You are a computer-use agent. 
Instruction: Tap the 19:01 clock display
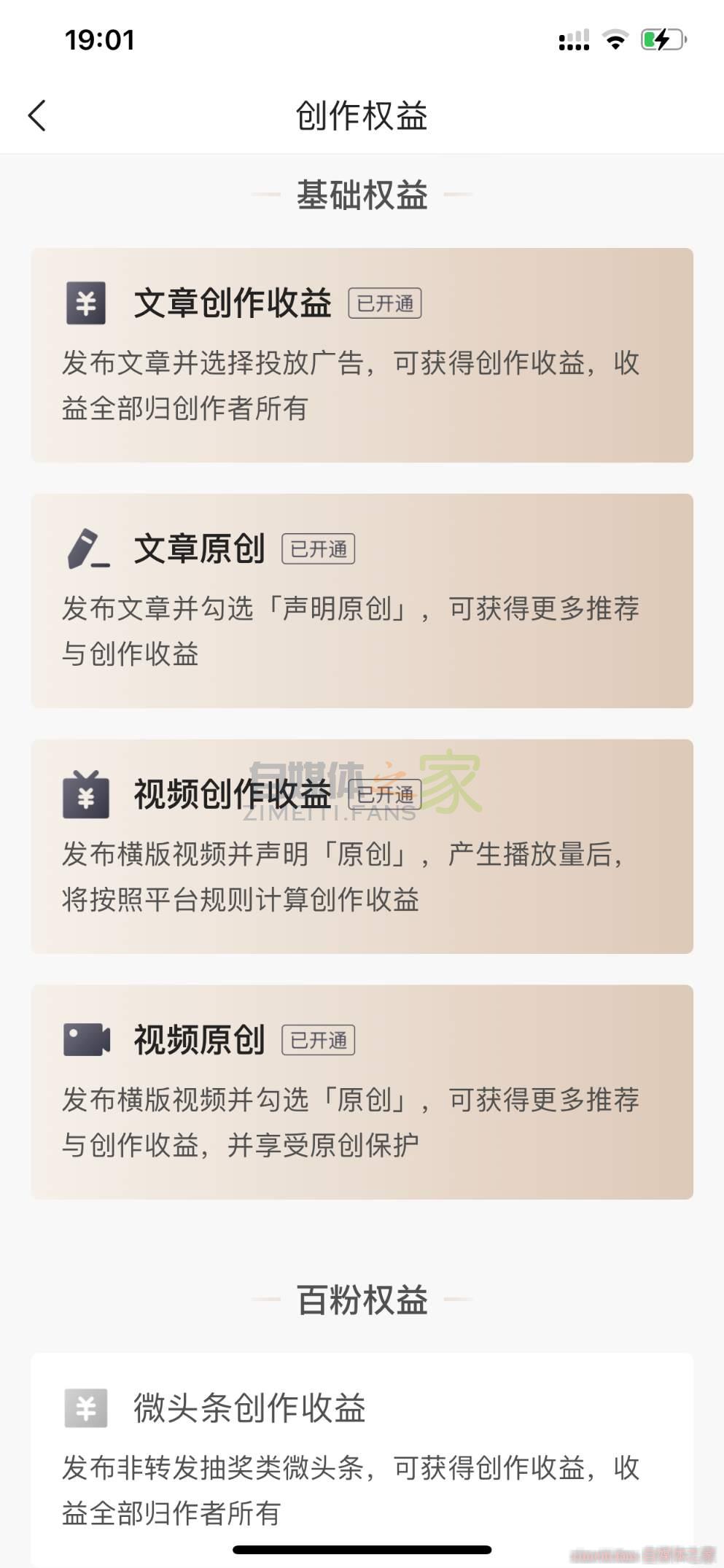pos(98,40)
